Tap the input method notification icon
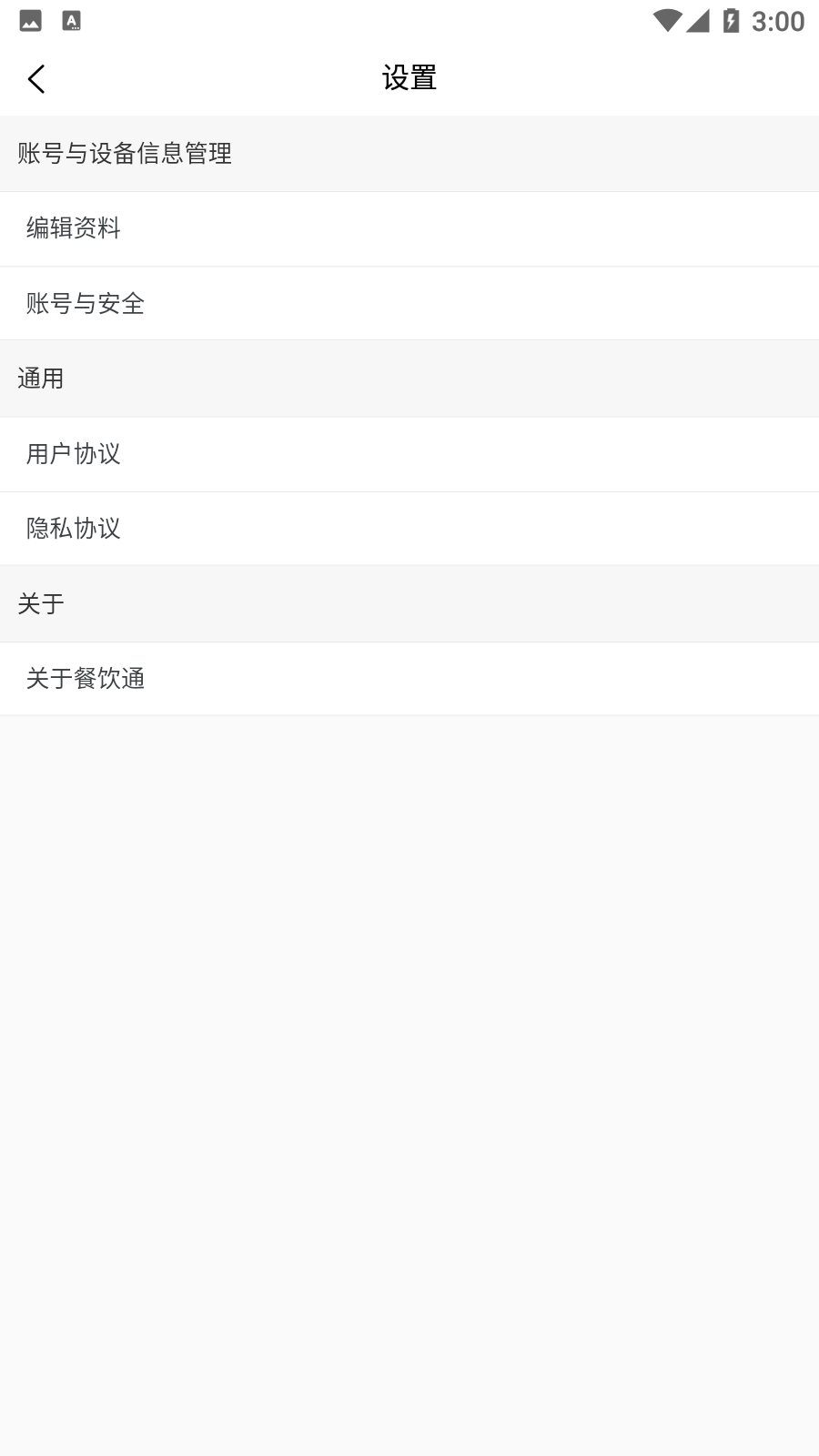This screenshot has height=1456, width=819. 69,20
